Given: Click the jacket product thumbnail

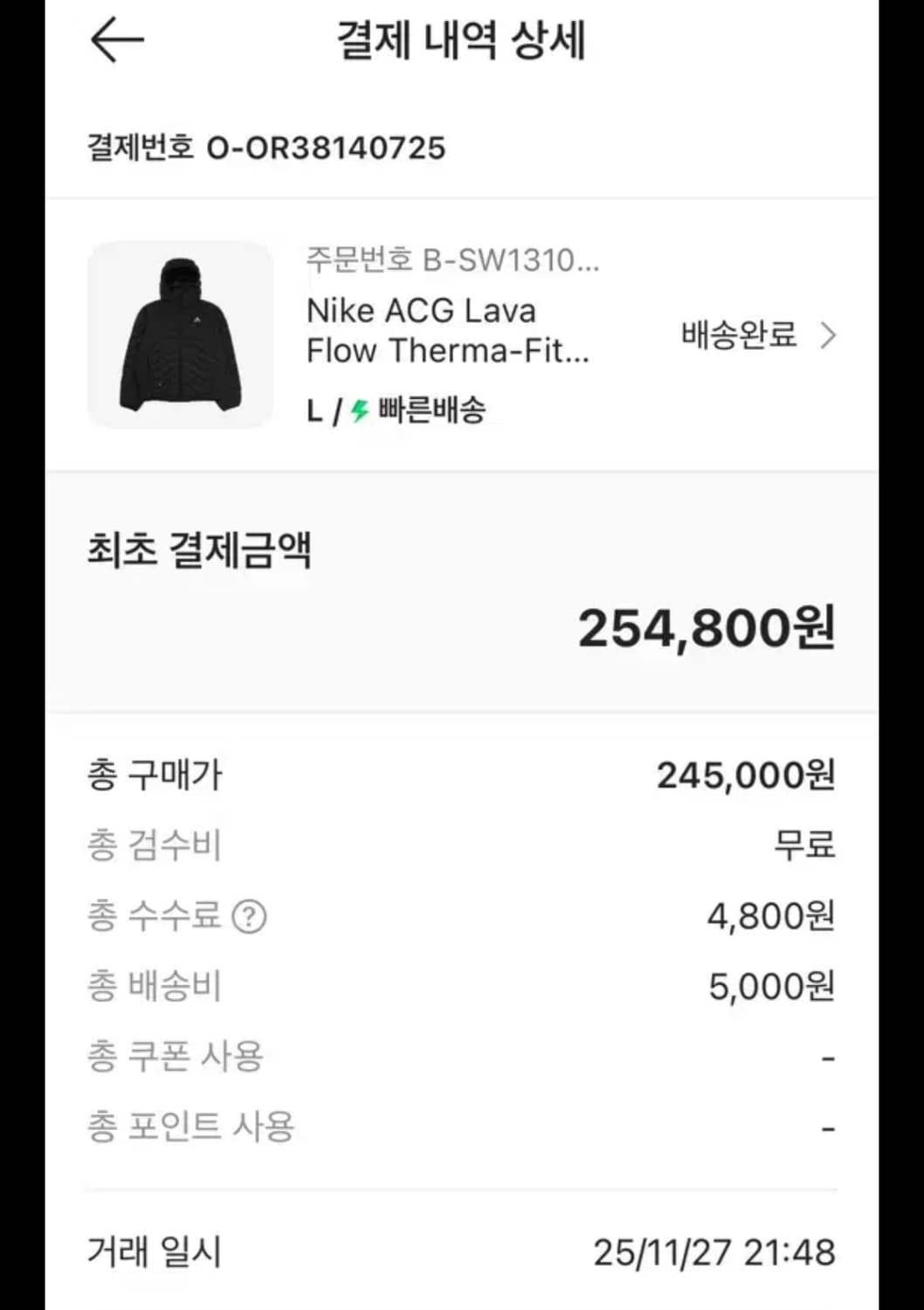Looking at the screenshot, I should click(x=180, y=336).
